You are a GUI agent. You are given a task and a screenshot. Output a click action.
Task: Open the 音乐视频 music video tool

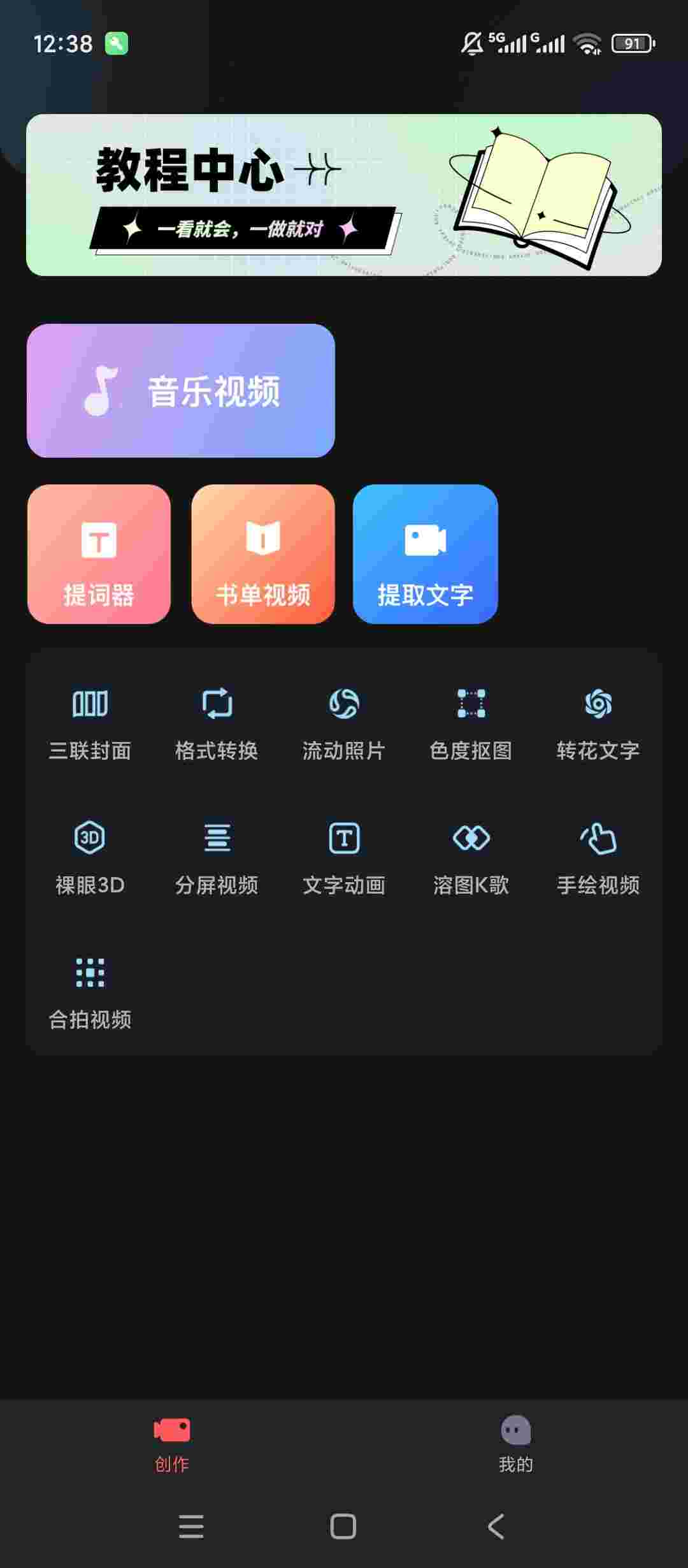181,390
